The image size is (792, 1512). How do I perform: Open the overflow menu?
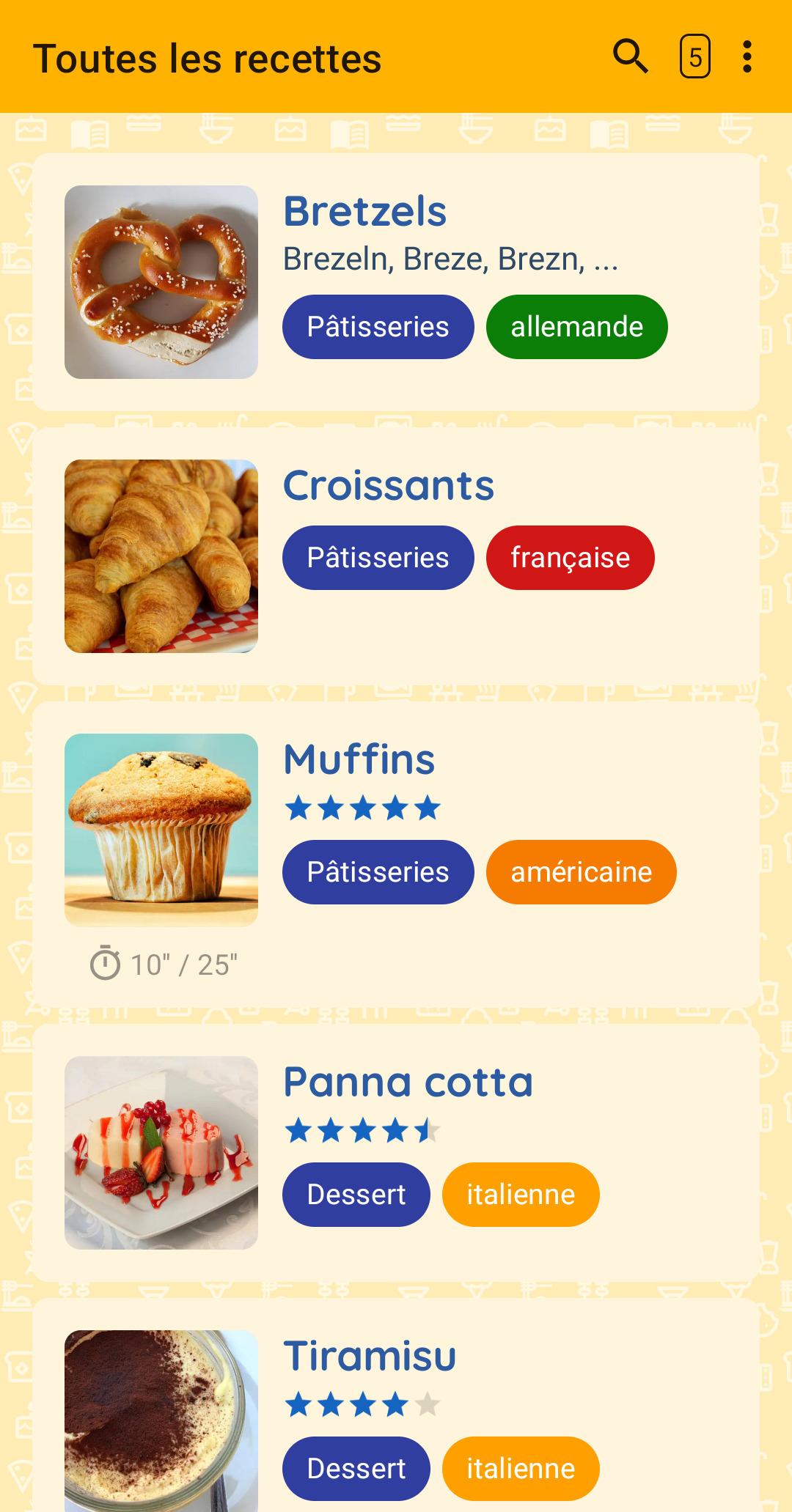click(747, 56)
